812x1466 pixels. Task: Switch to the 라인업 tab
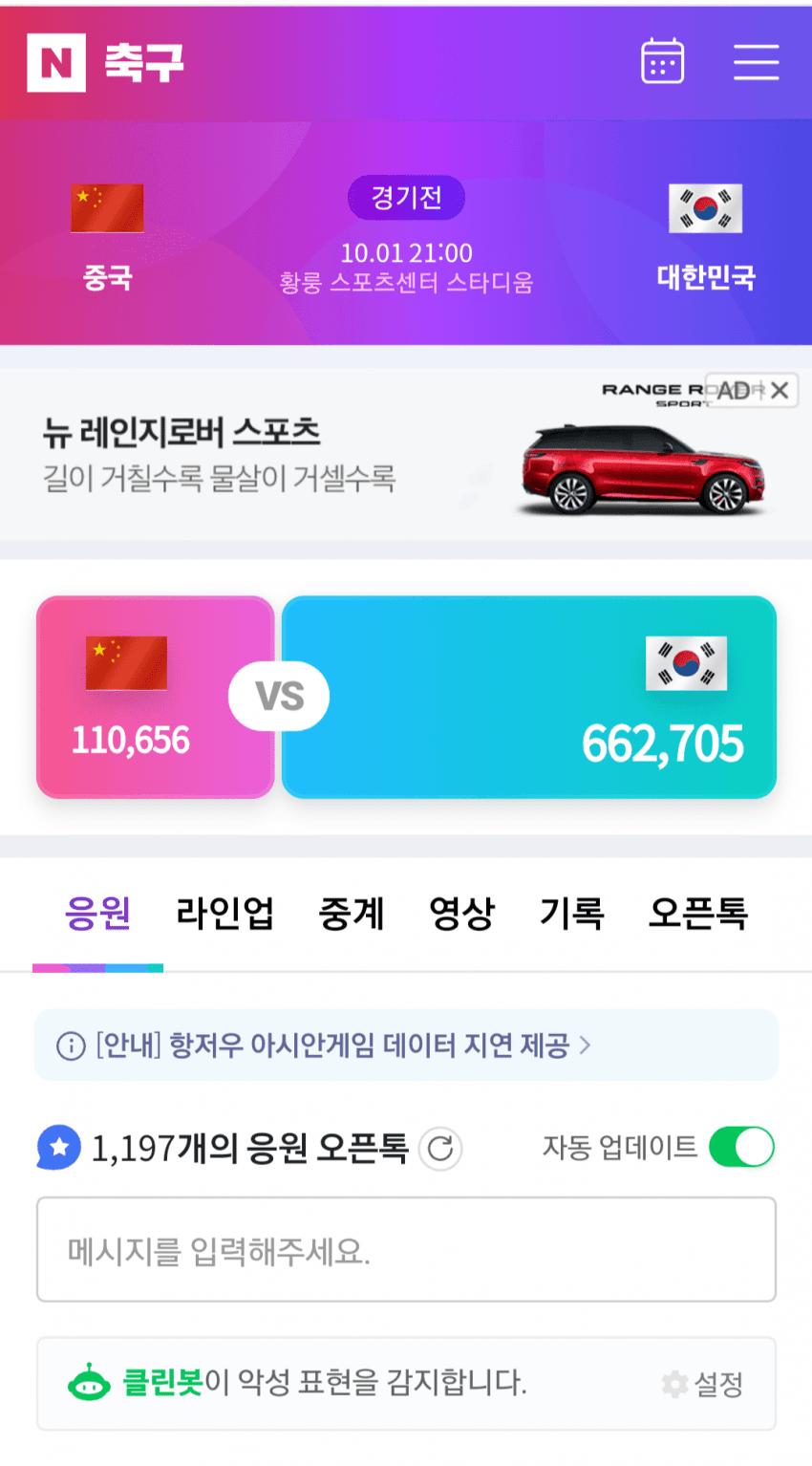click(224, 914)
